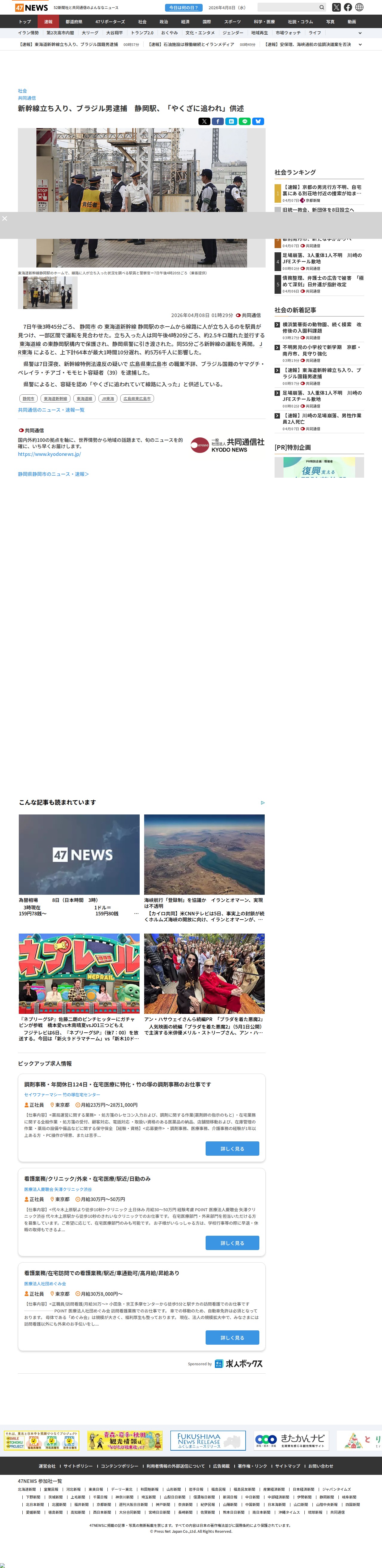Share this article on Facebook
The image size is (382, 1568).
tap(218, 121)
